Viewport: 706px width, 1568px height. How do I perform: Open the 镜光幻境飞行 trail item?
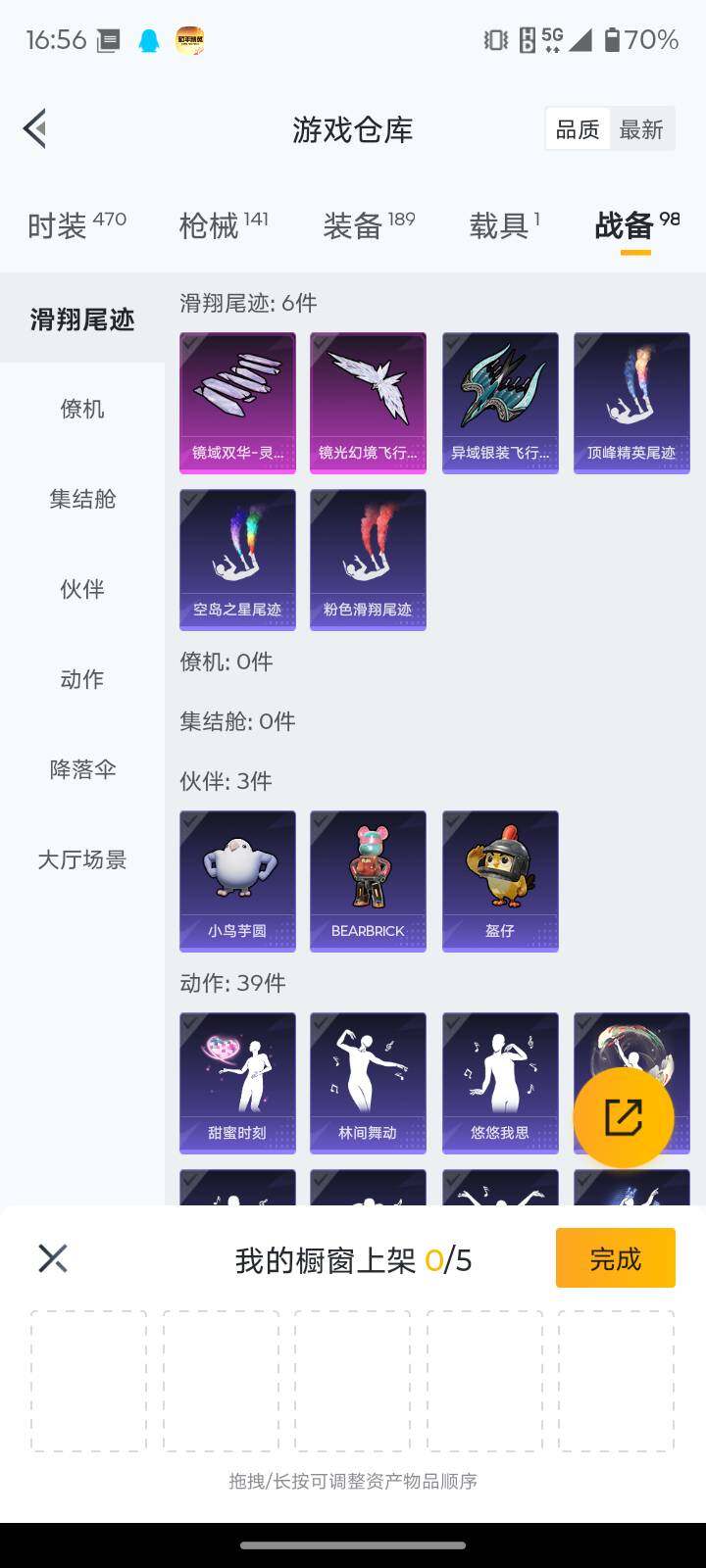tap(369, 402)
